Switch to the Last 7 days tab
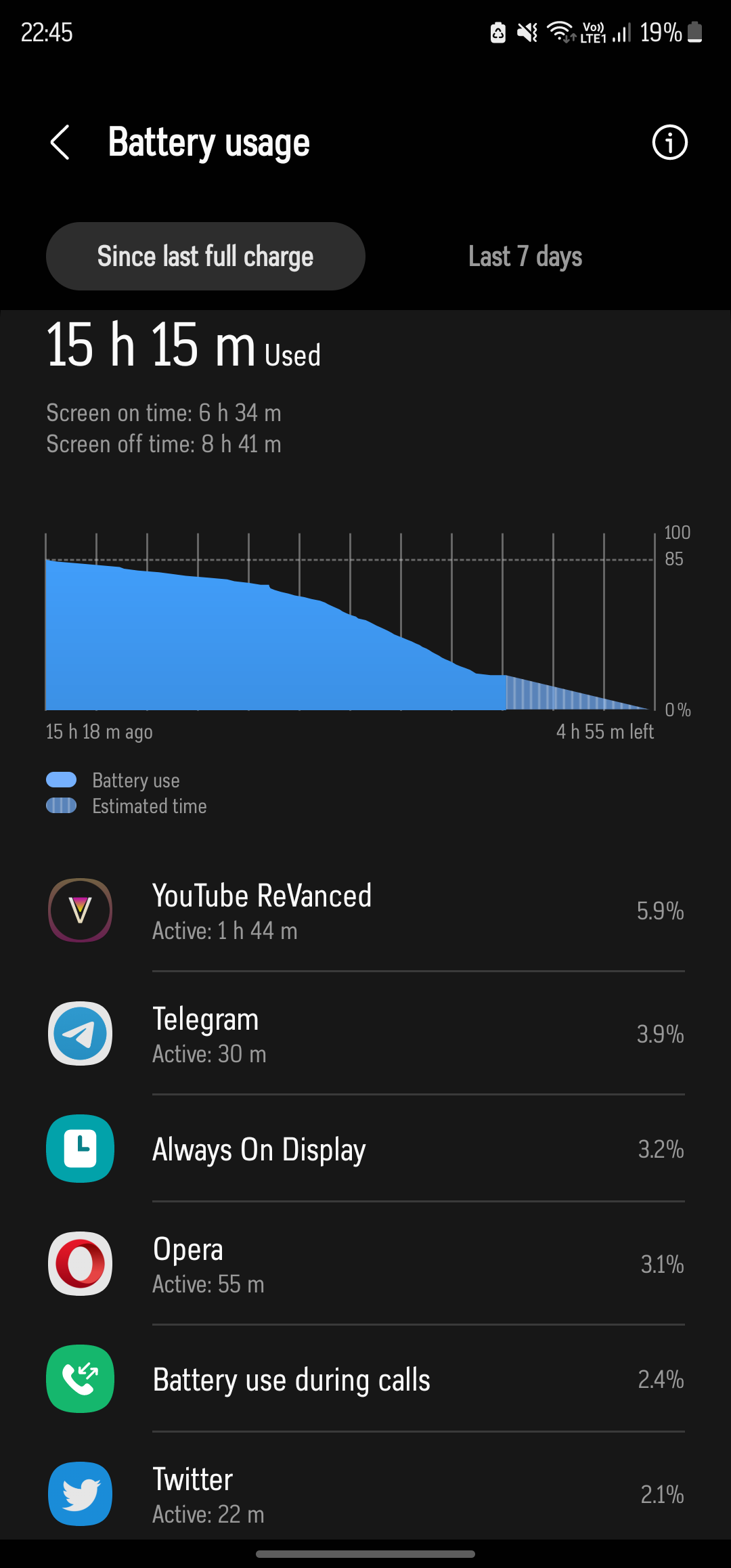The height and width of the screenshot is (1568, 731). pos(525,257)
